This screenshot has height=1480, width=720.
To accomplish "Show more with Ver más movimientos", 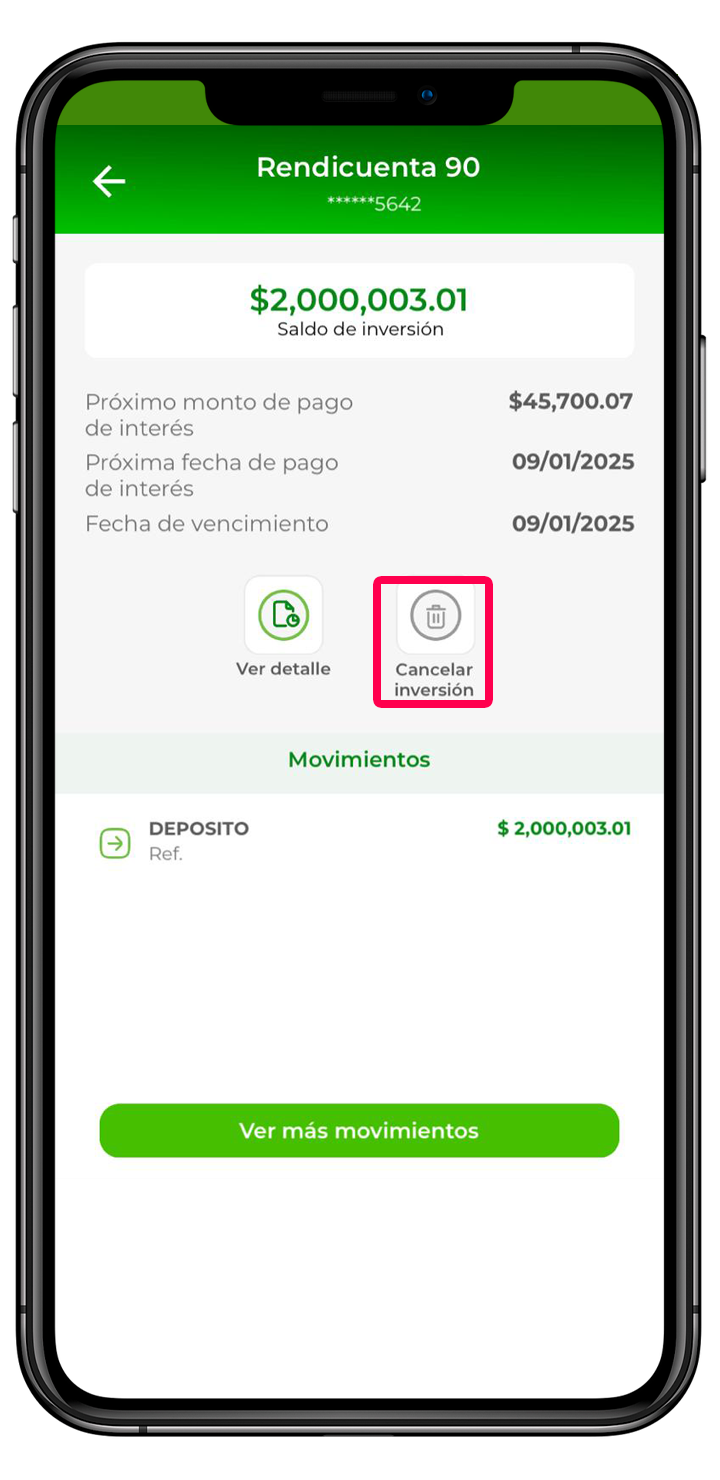I will (x=359, y=1130).
